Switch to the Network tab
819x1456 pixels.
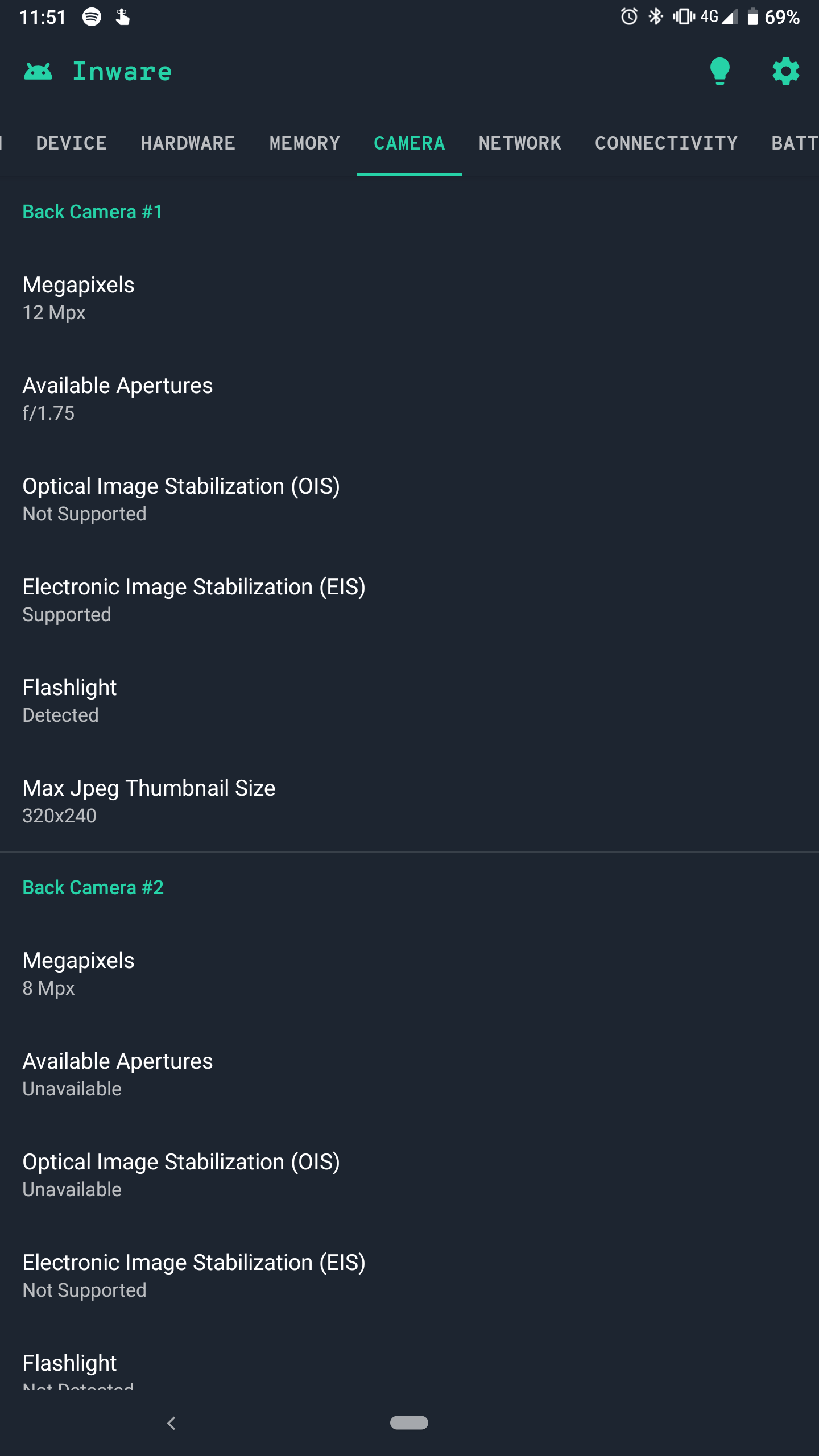(x=520, y=143)
